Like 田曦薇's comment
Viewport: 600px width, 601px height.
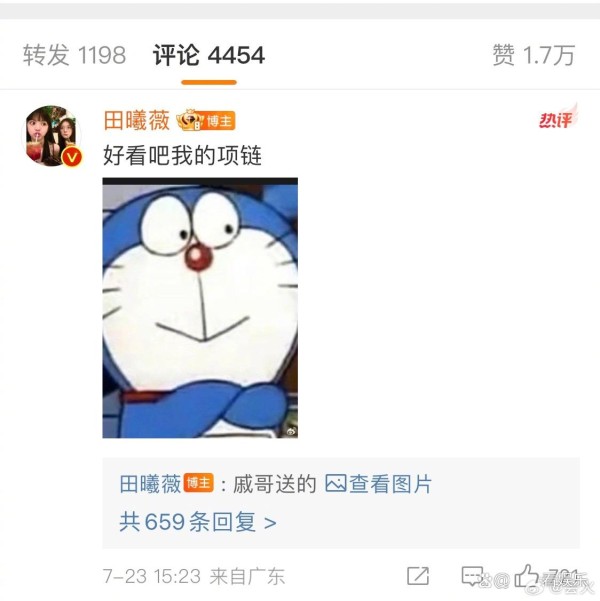[x=527, y=576]
